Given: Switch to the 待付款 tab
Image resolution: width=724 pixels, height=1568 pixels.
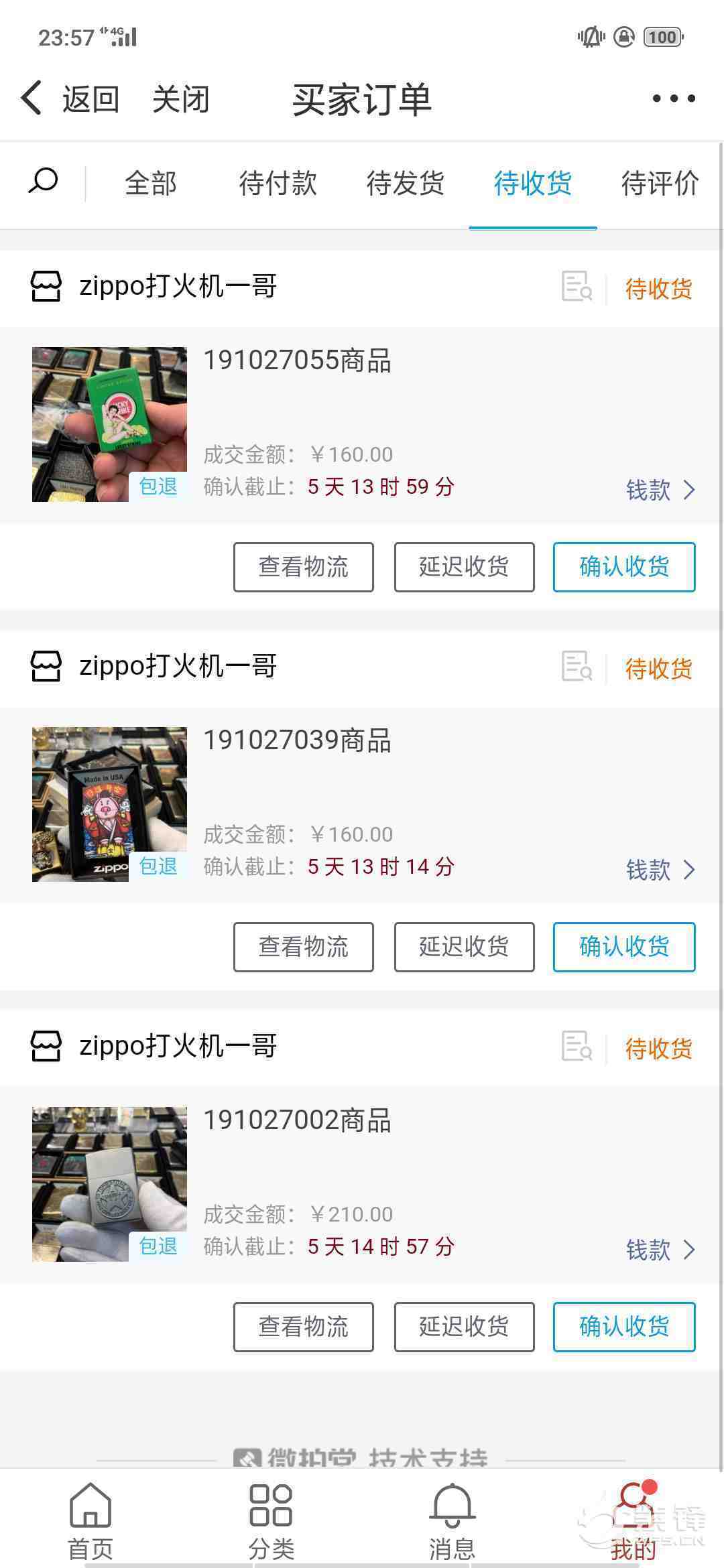Looking at the screenshot, I should point(278,184).
